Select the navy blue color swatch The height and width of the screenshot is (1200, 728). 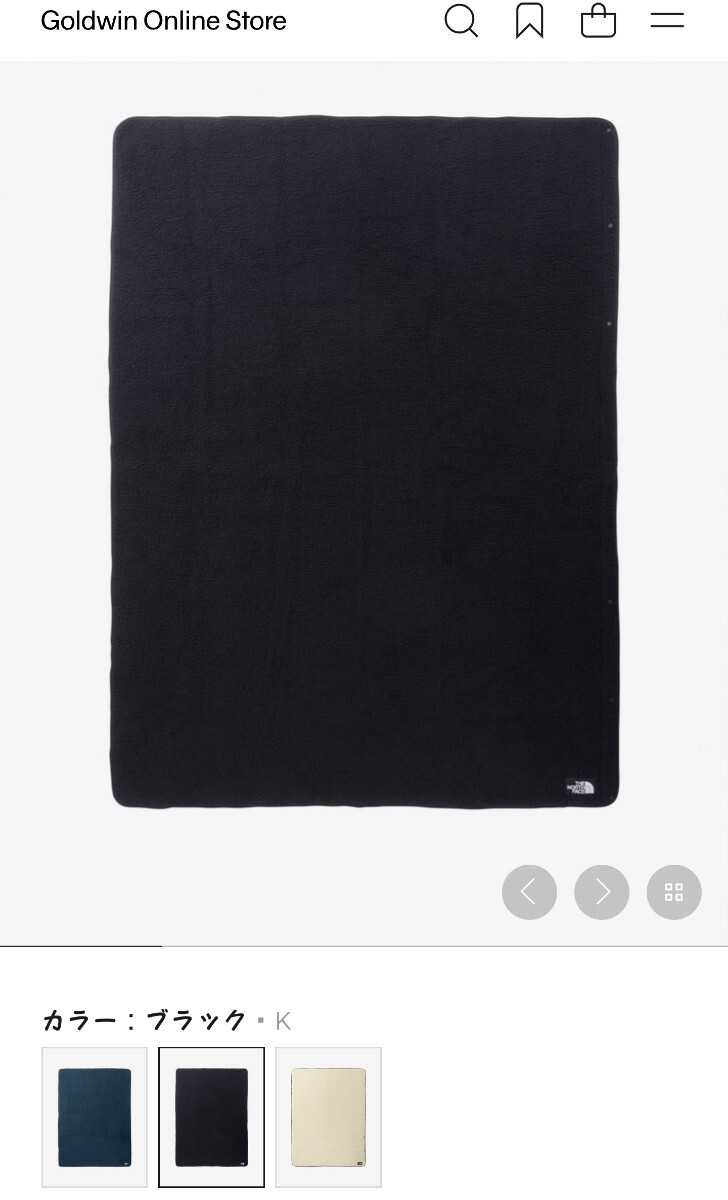94,1116
